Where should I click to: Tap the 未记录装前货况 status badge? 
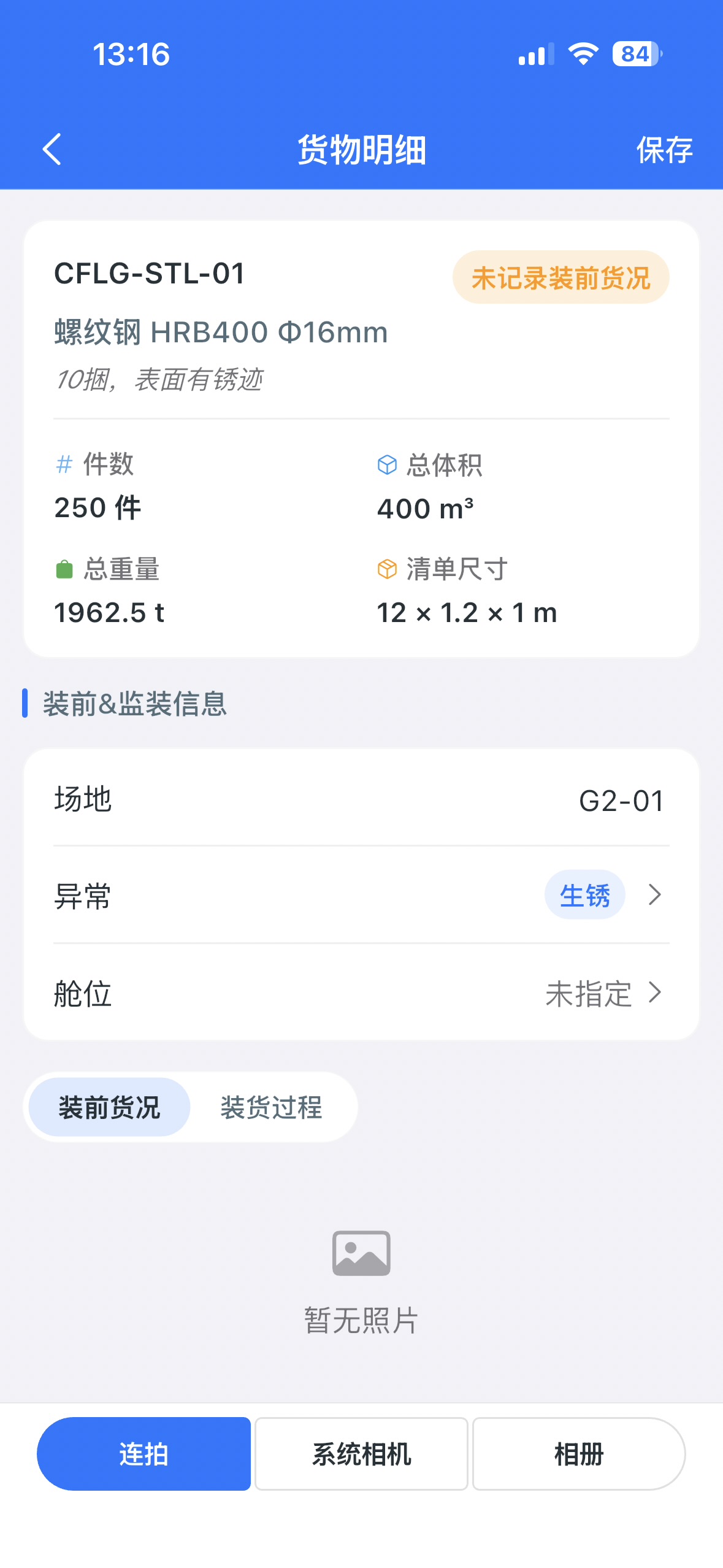click(x=560, y=277)
